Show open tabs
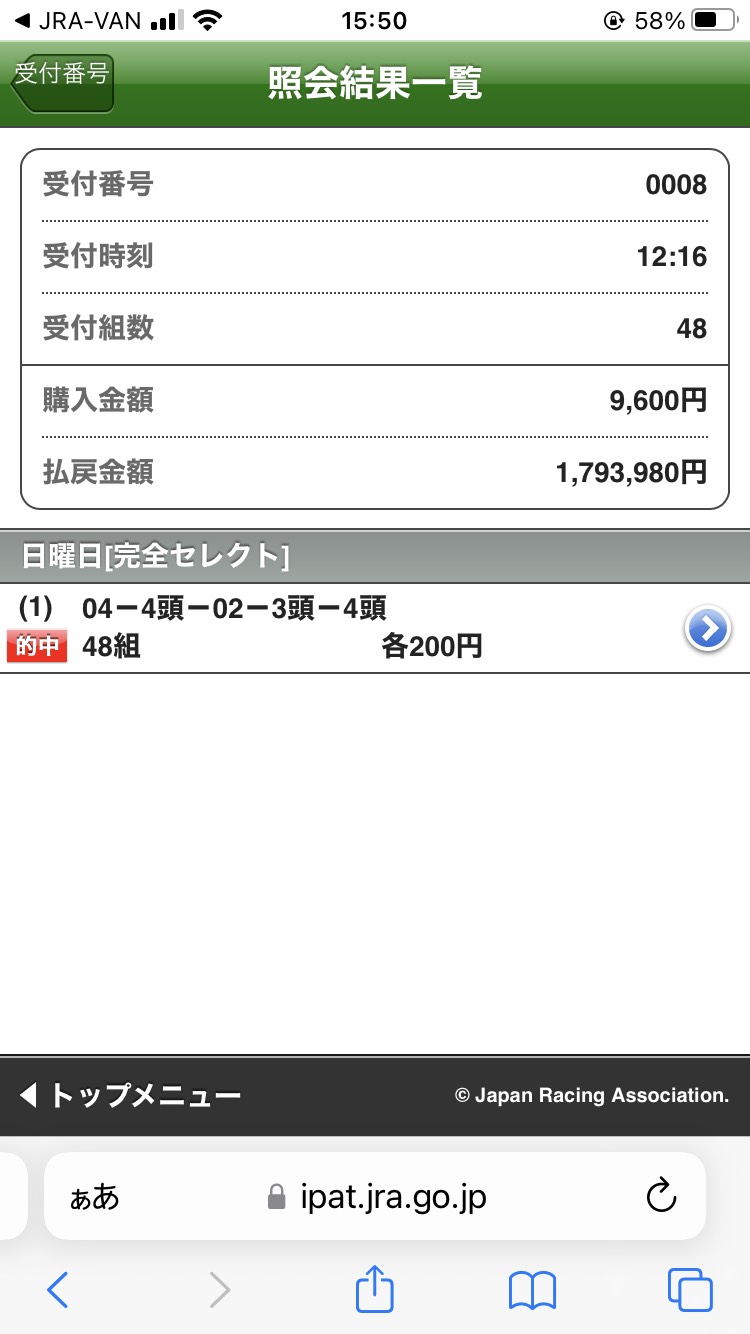The image size is (750, 1334). 690,1291
